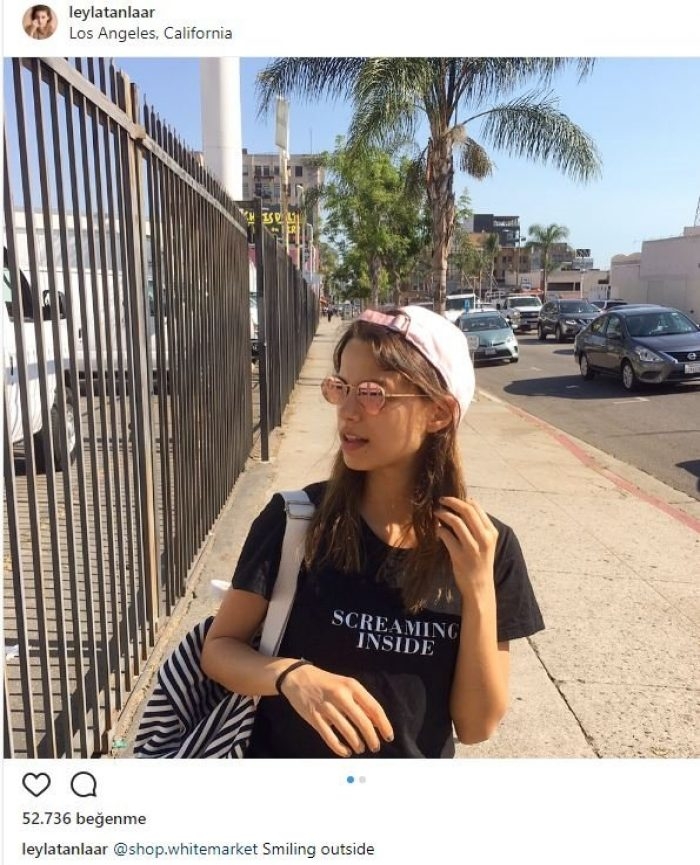Tap the carousel page indicator dots
The image size is (700, 865).
click(356, 779)
